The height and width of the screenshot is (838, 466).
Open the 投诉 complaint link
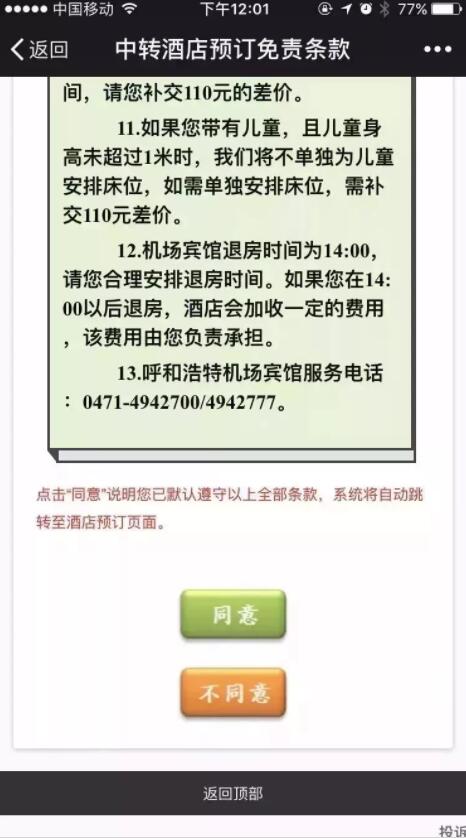point(452,831)
